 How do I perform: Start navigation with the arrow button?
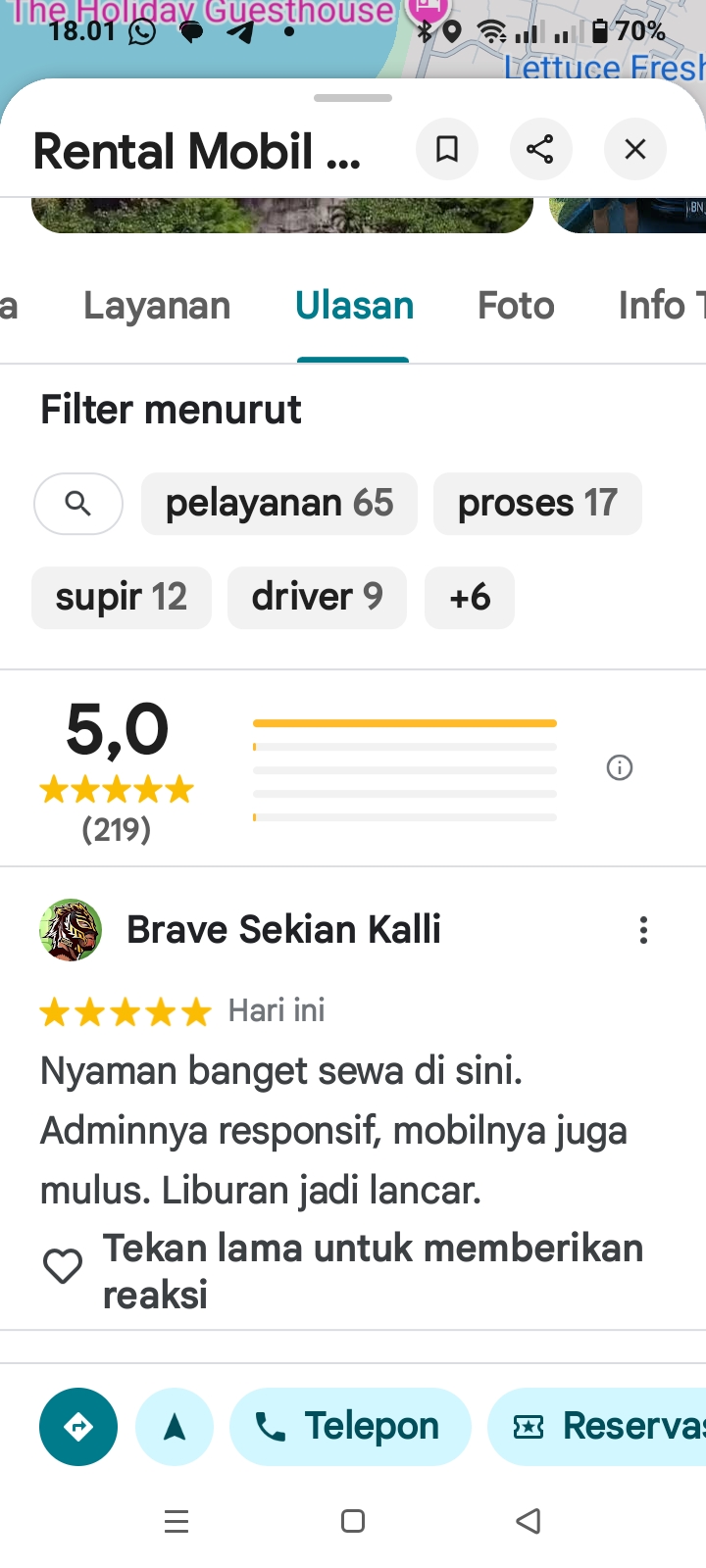175,1427
